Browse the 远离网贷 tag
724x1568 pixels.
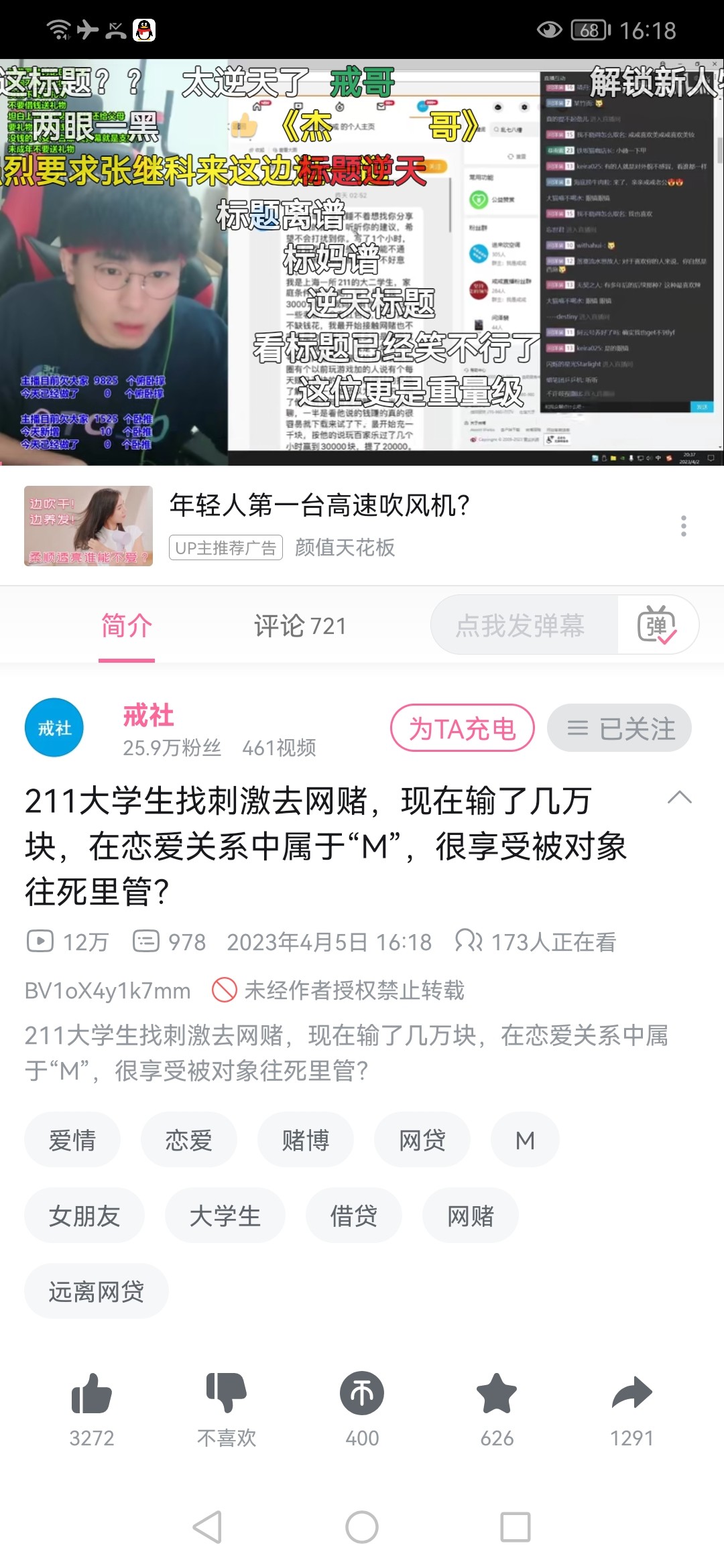tap(97, 1291)
